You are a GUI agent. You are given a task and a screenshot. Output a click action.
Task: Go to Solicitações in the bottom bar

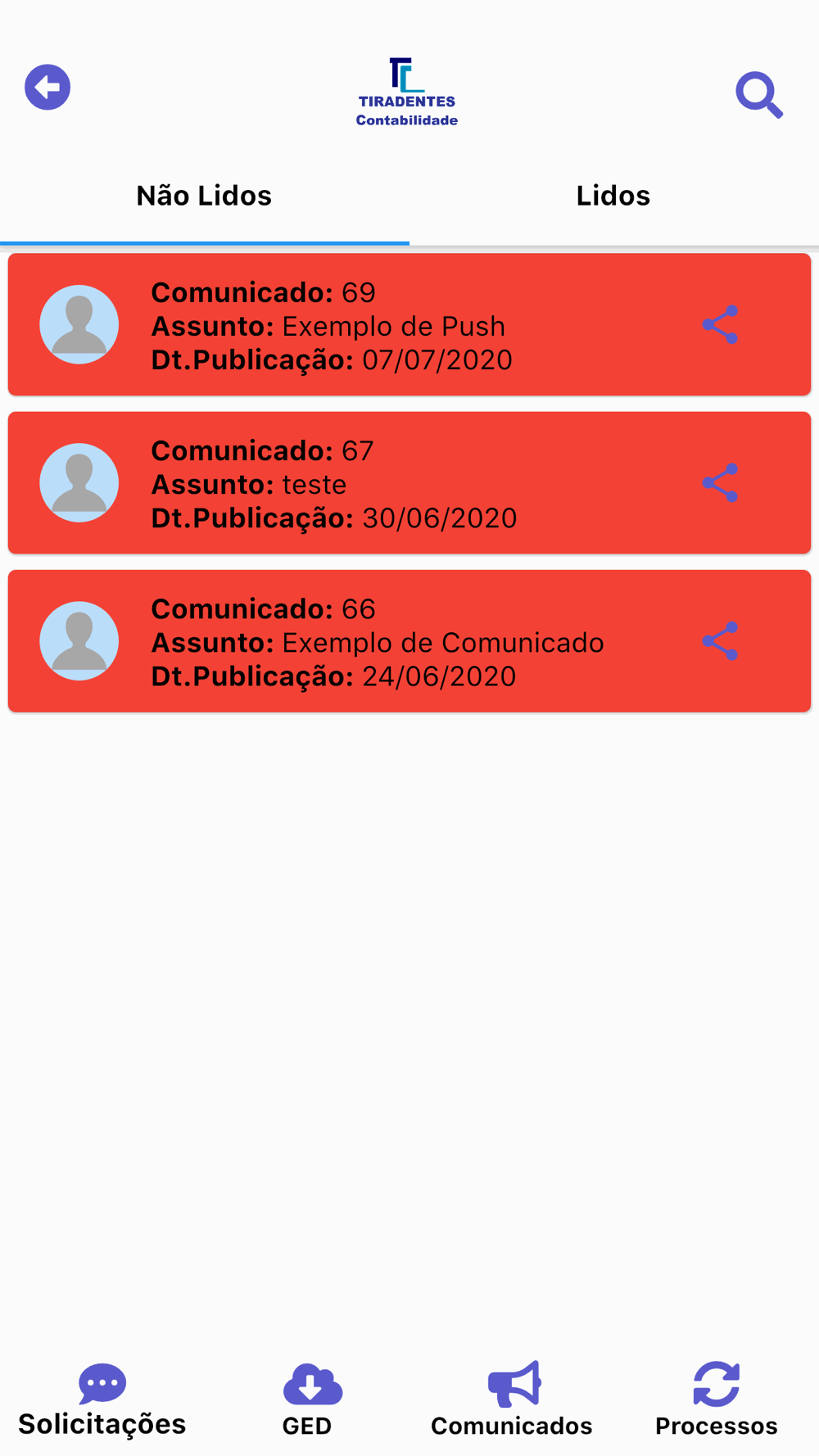[x=102, y=1400]
